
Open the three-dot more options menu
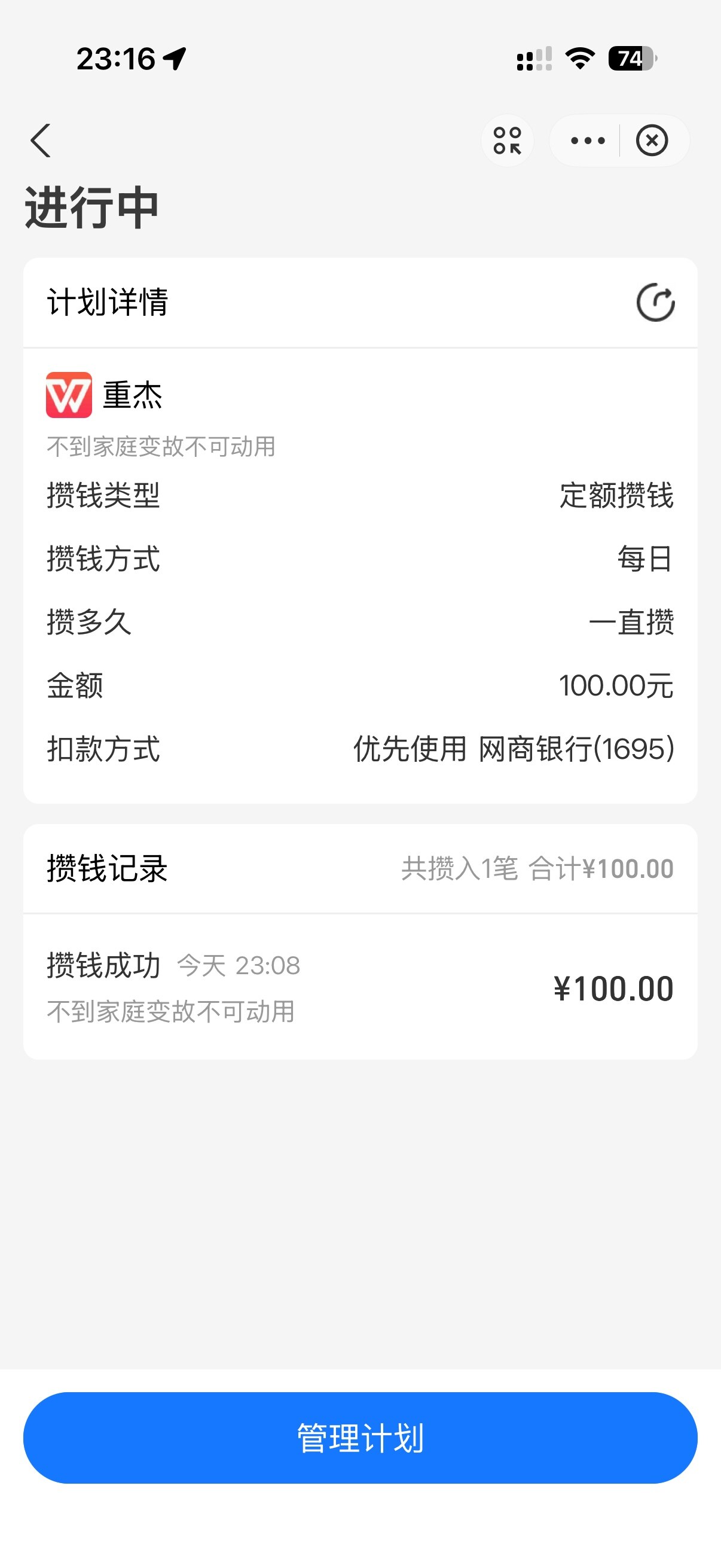pos(587,141)
